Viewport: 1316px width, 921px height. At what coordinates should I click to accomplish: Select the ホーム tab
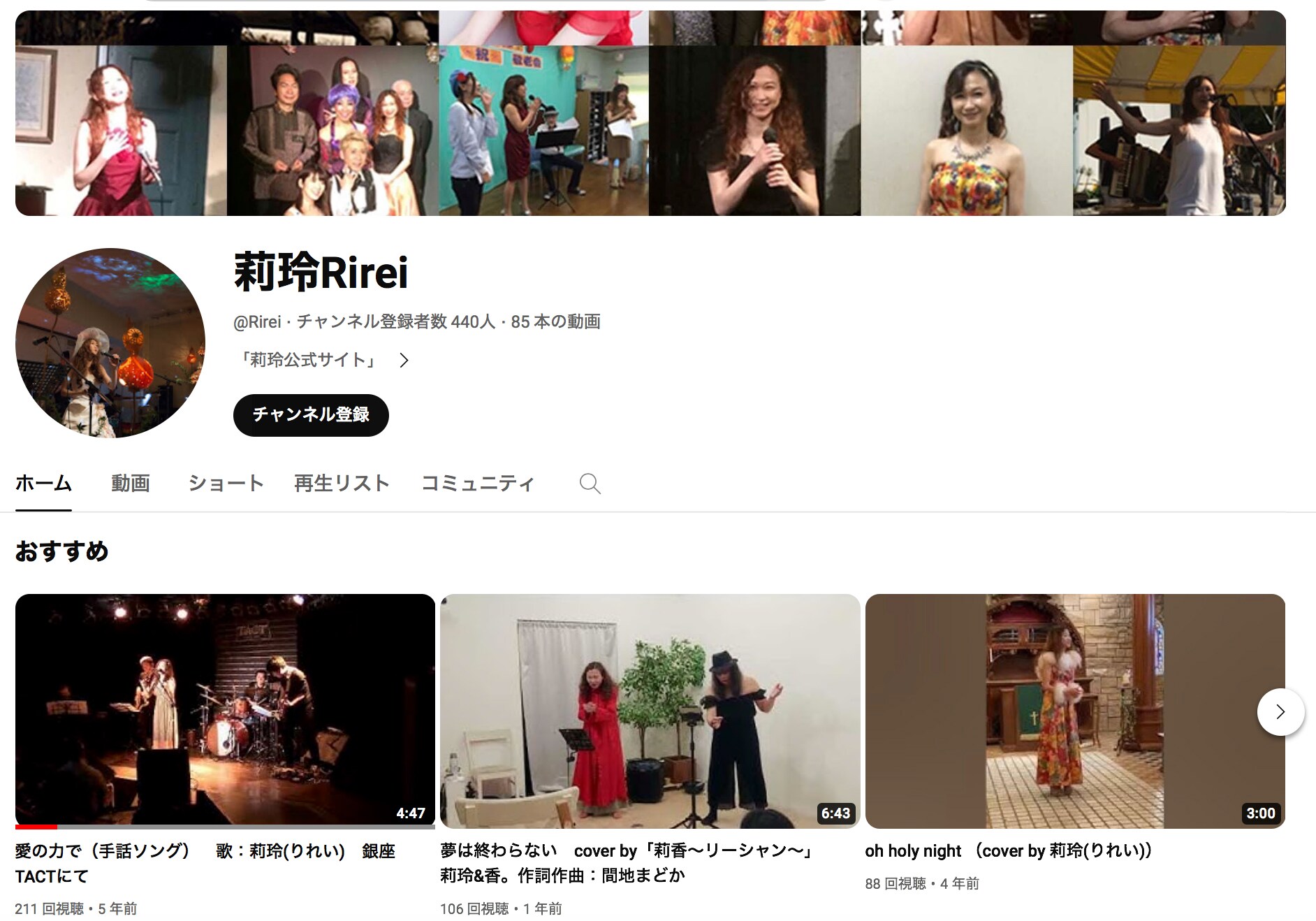(x=43, y=483)
